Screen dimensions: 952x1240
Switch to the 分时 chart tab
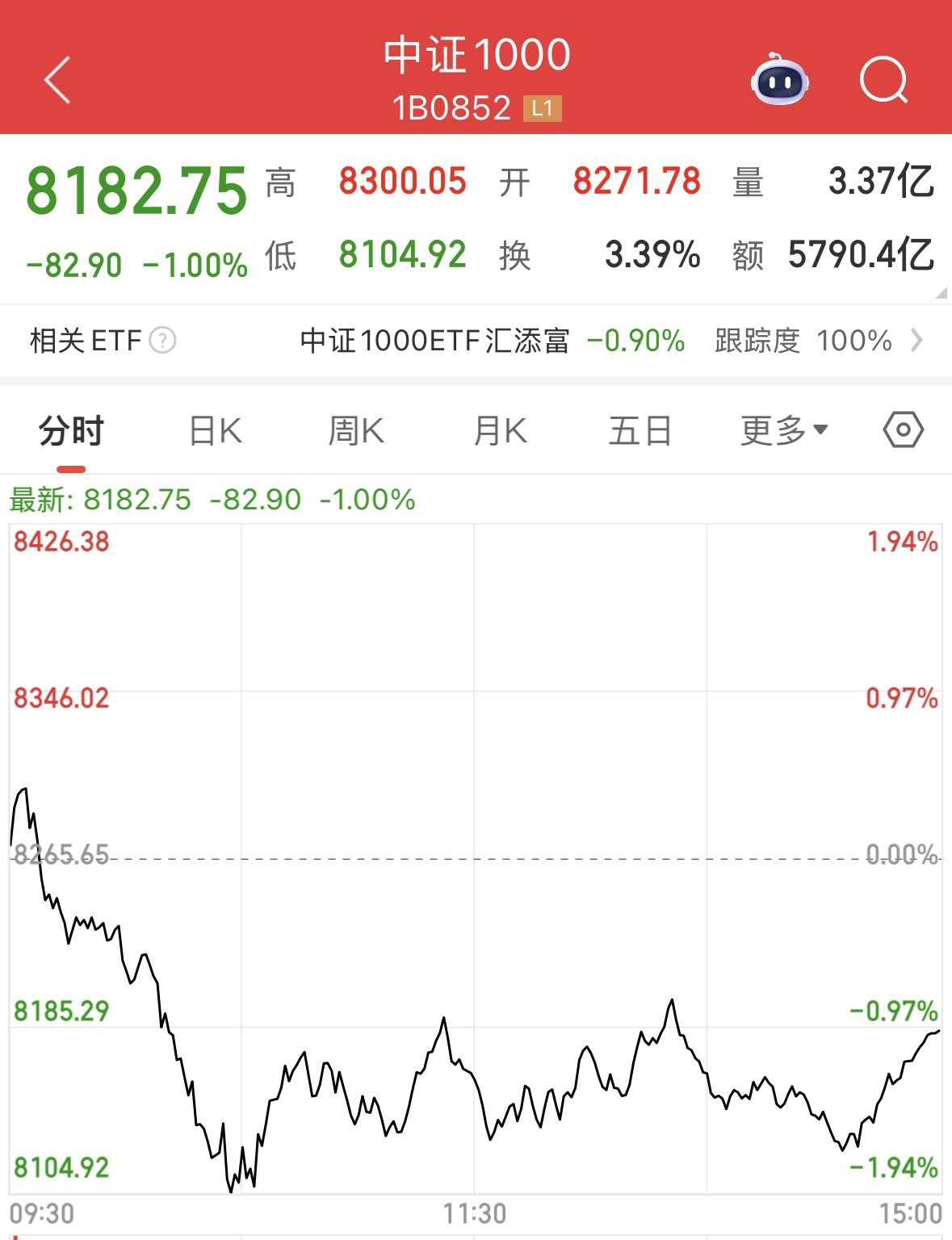click(x=71, y=430)
